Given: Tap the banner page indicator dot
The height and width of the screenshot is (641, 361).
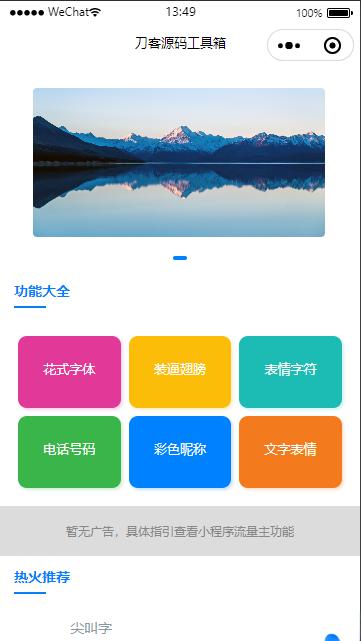Looking at the screenshot, I should [180, 258].
